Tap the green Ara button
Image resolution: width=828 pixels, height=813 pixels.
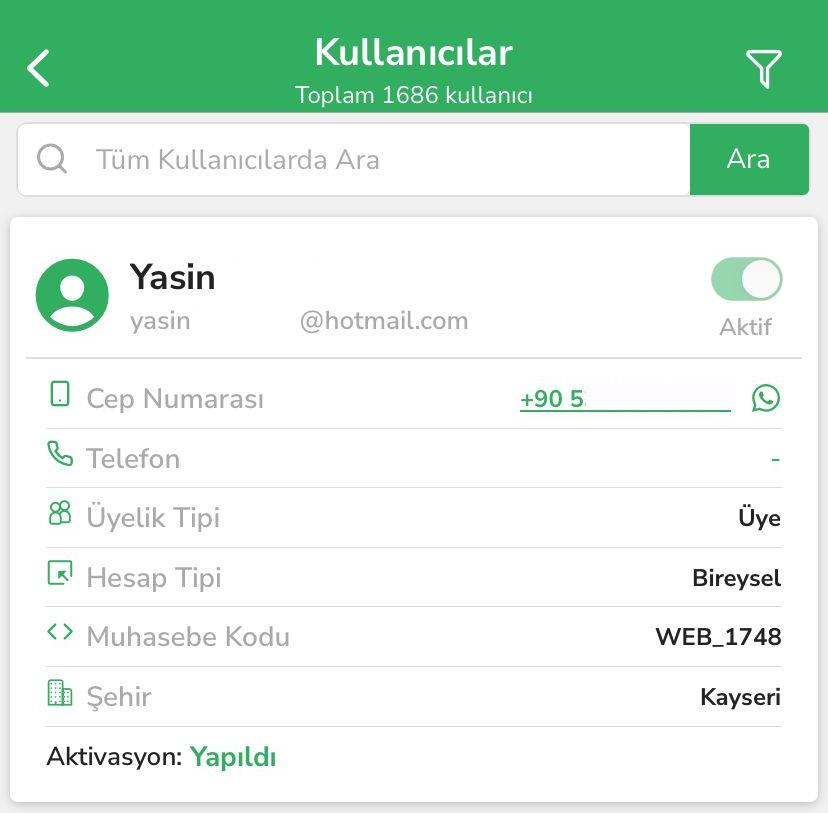[x=748, y=160]
